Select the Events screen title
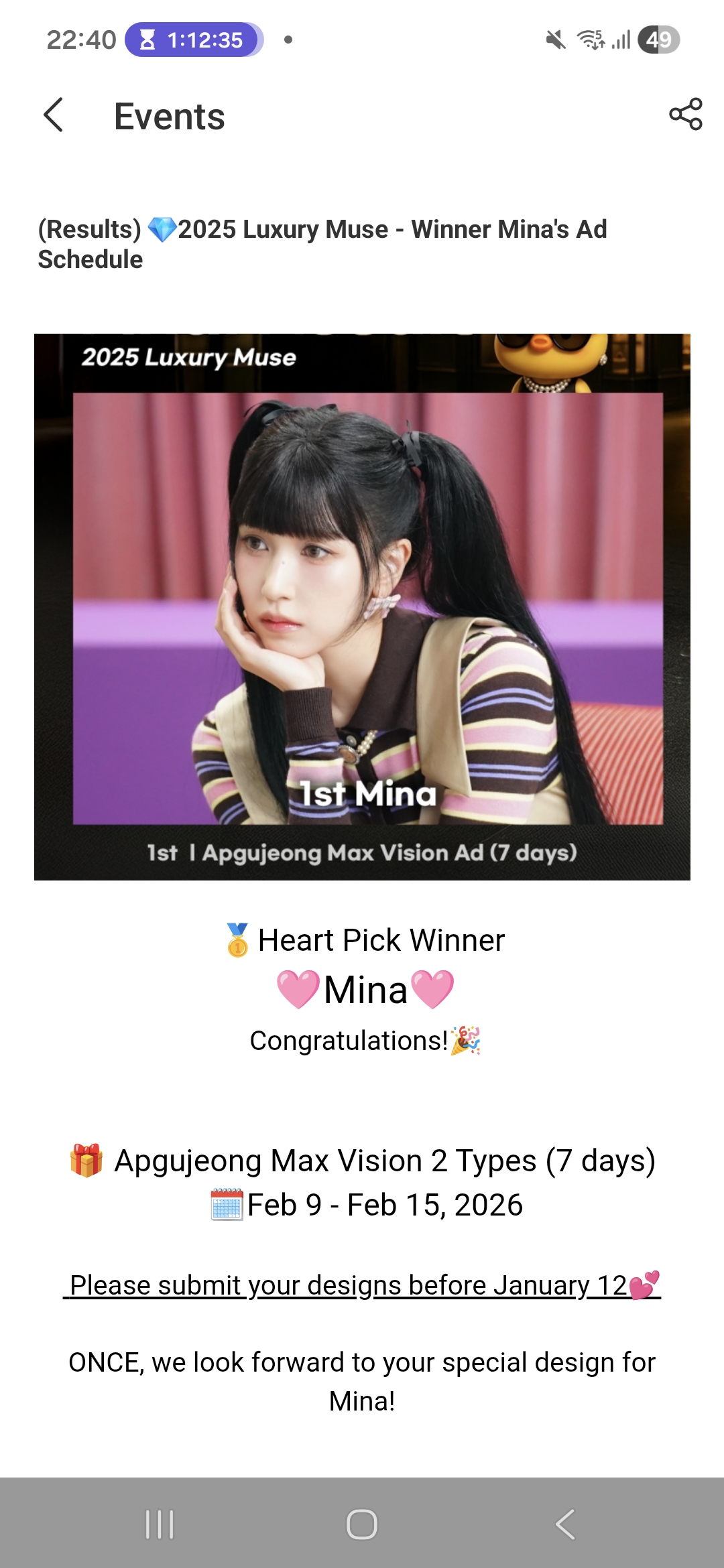This screenshot has height=1568, width=724. pos(169,117)
